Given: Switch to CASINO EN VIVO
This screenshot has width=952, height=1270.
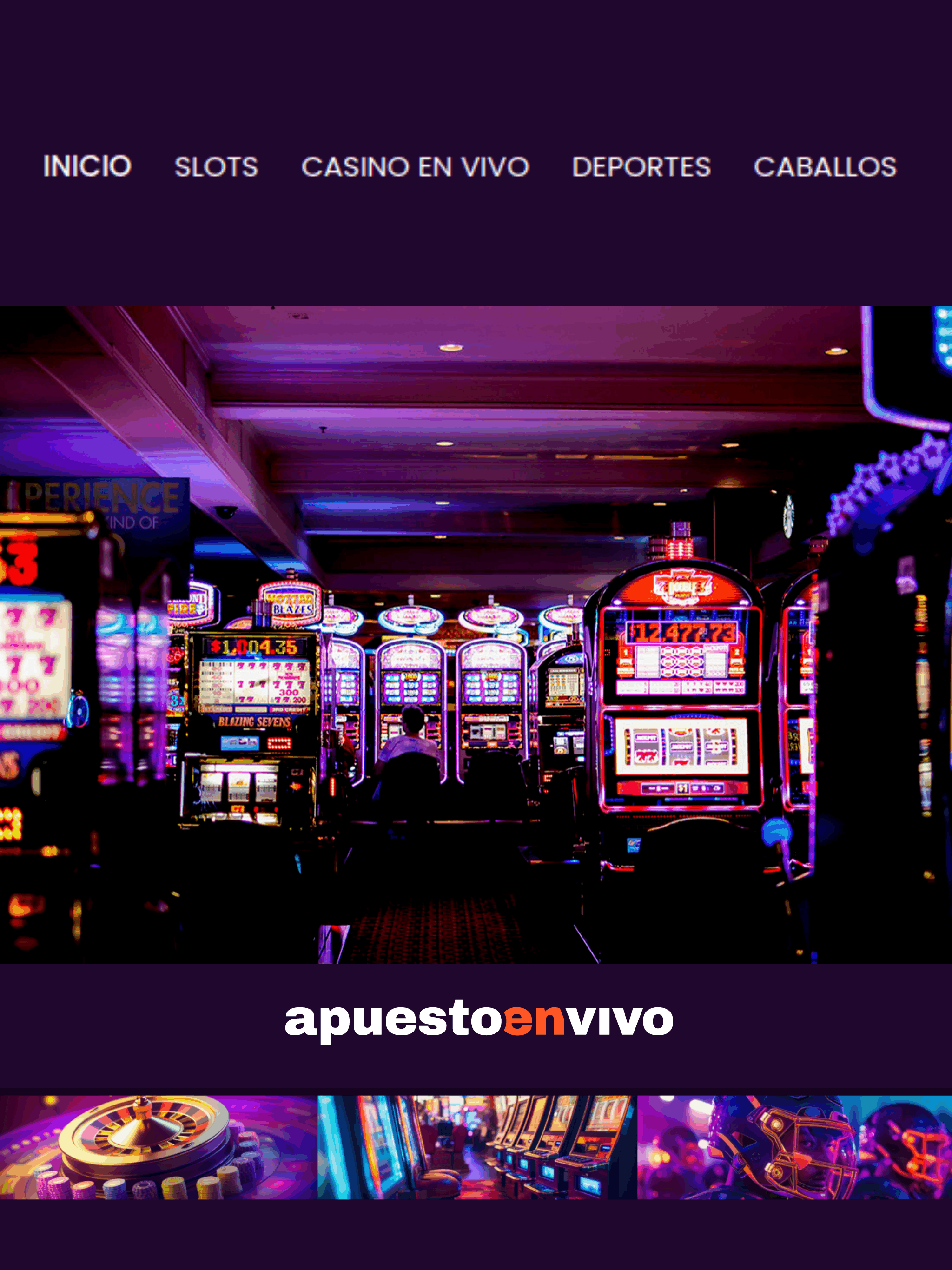Looking at the screenshot, I should coord(415,167).
